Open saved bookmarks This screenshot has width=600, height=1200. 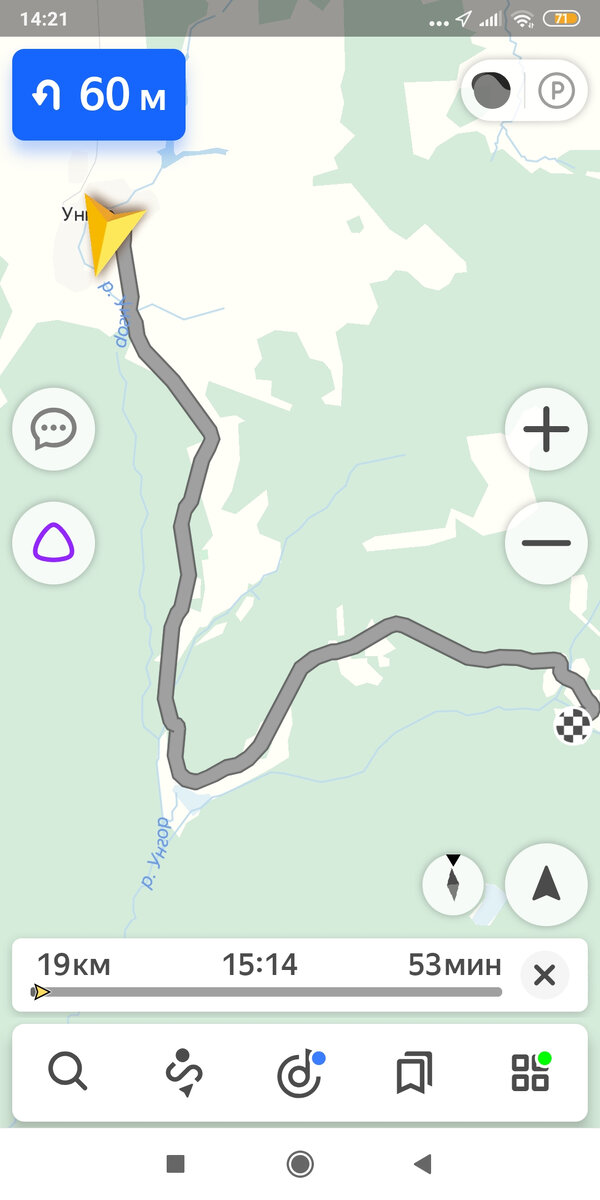point(414,1073)
